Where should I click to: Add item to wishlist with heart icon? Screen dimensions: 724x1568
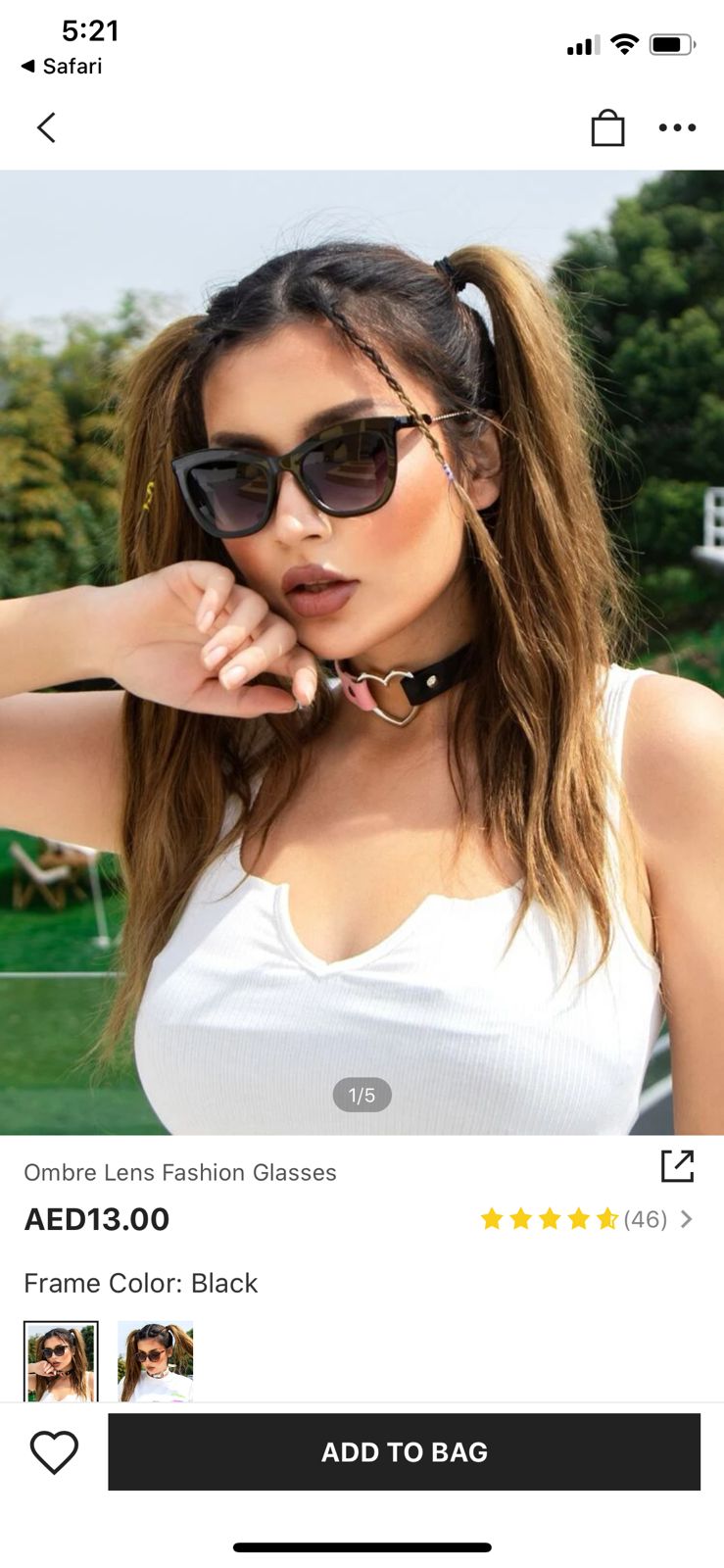pos(54,1452)
